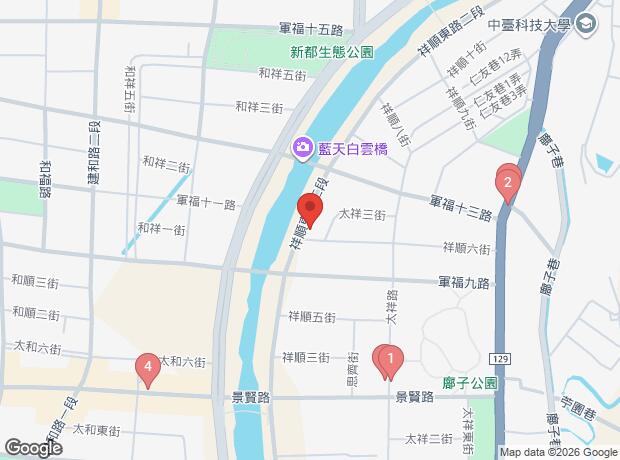This screenshot has height=460, width=620.
Task: Select map marker number 1
Action: [x=390, y=358]
